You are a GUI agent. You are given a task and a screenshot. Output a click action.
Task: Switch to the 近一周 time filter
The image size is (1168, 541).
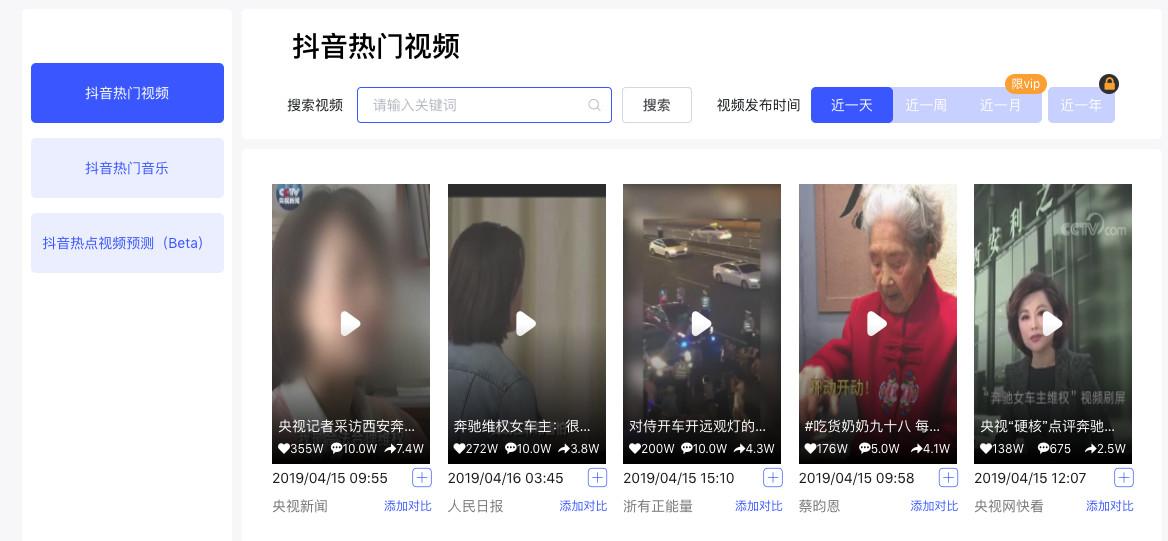coord(926,105)
